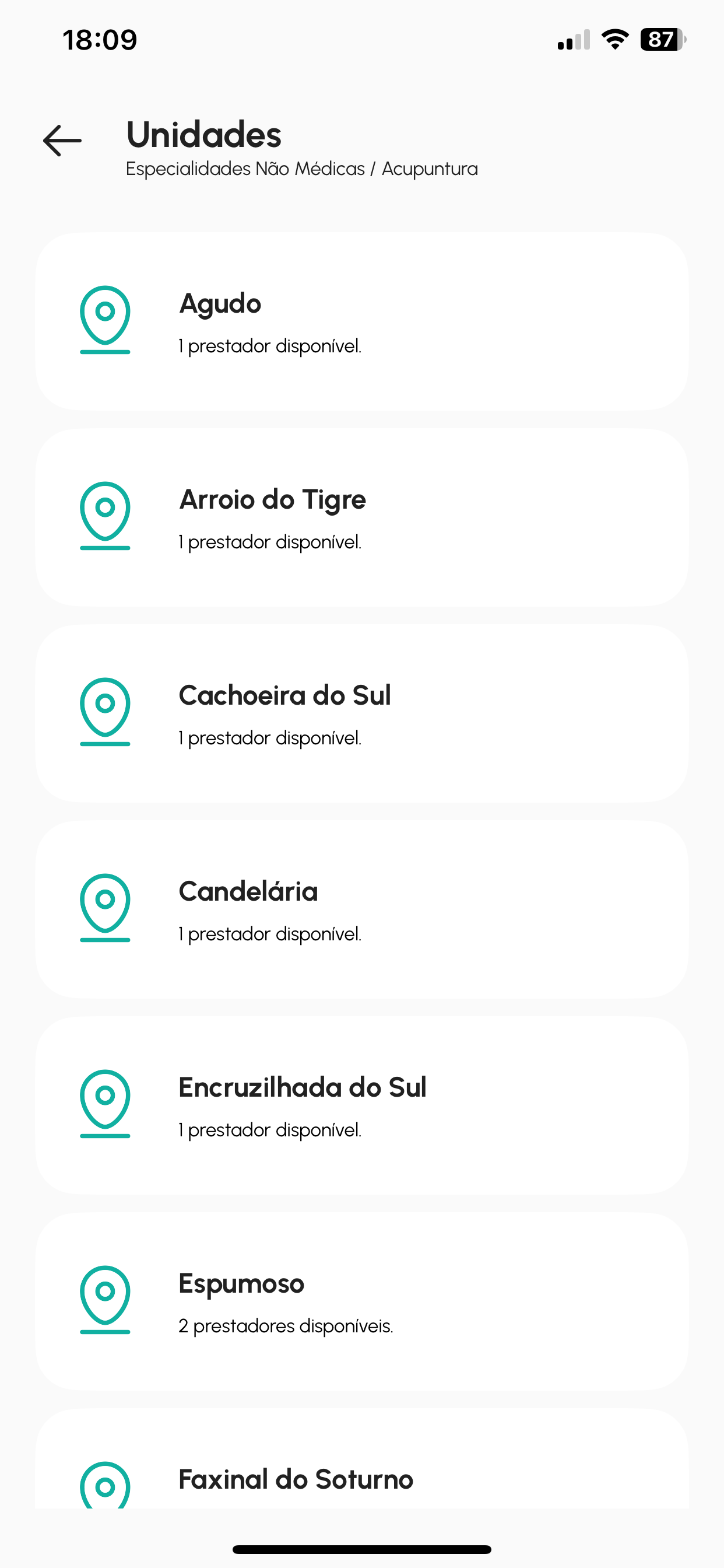This screenshot has width=724, height=1568.
Task: Tap the Candelária unit card
Action: (x=361, y=909)
